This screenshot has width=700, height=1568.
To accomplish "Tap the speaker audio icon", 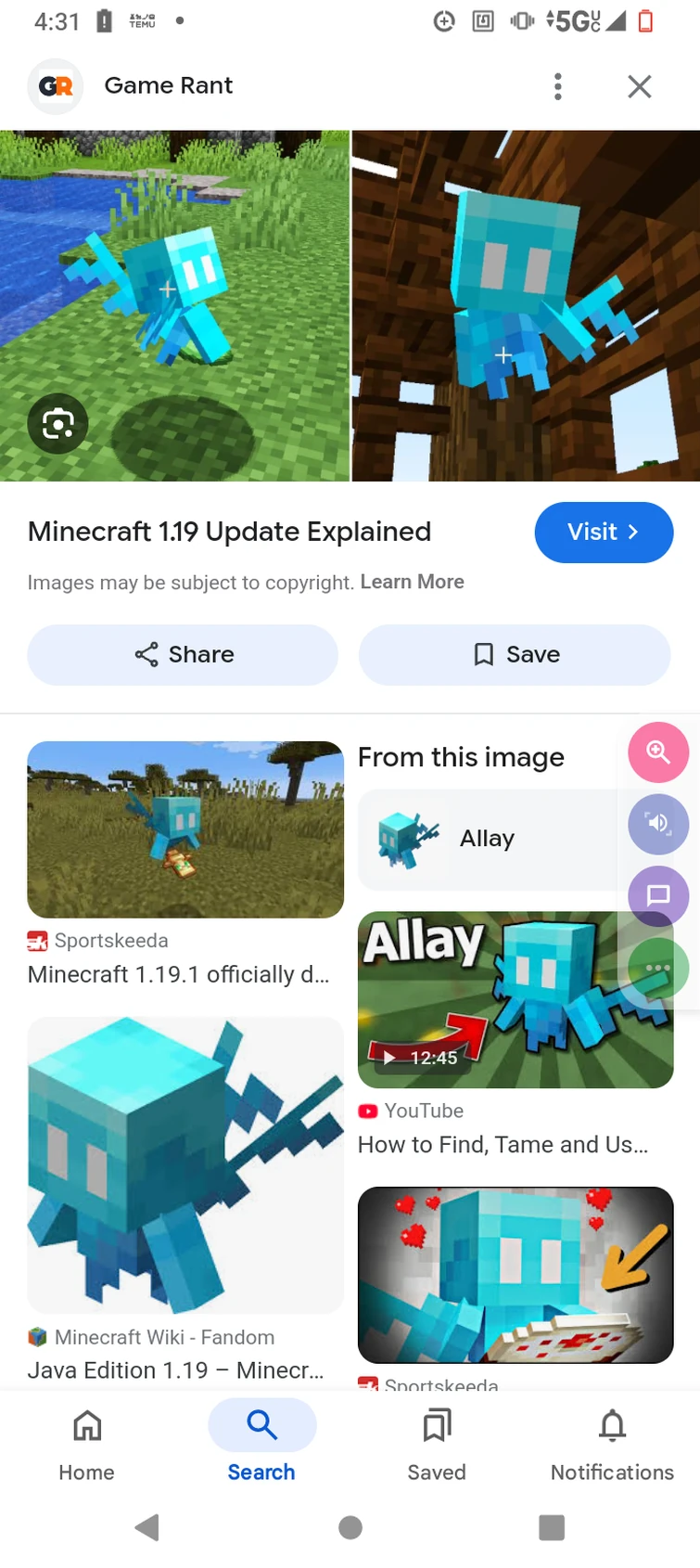I will [x=657, y=824].
